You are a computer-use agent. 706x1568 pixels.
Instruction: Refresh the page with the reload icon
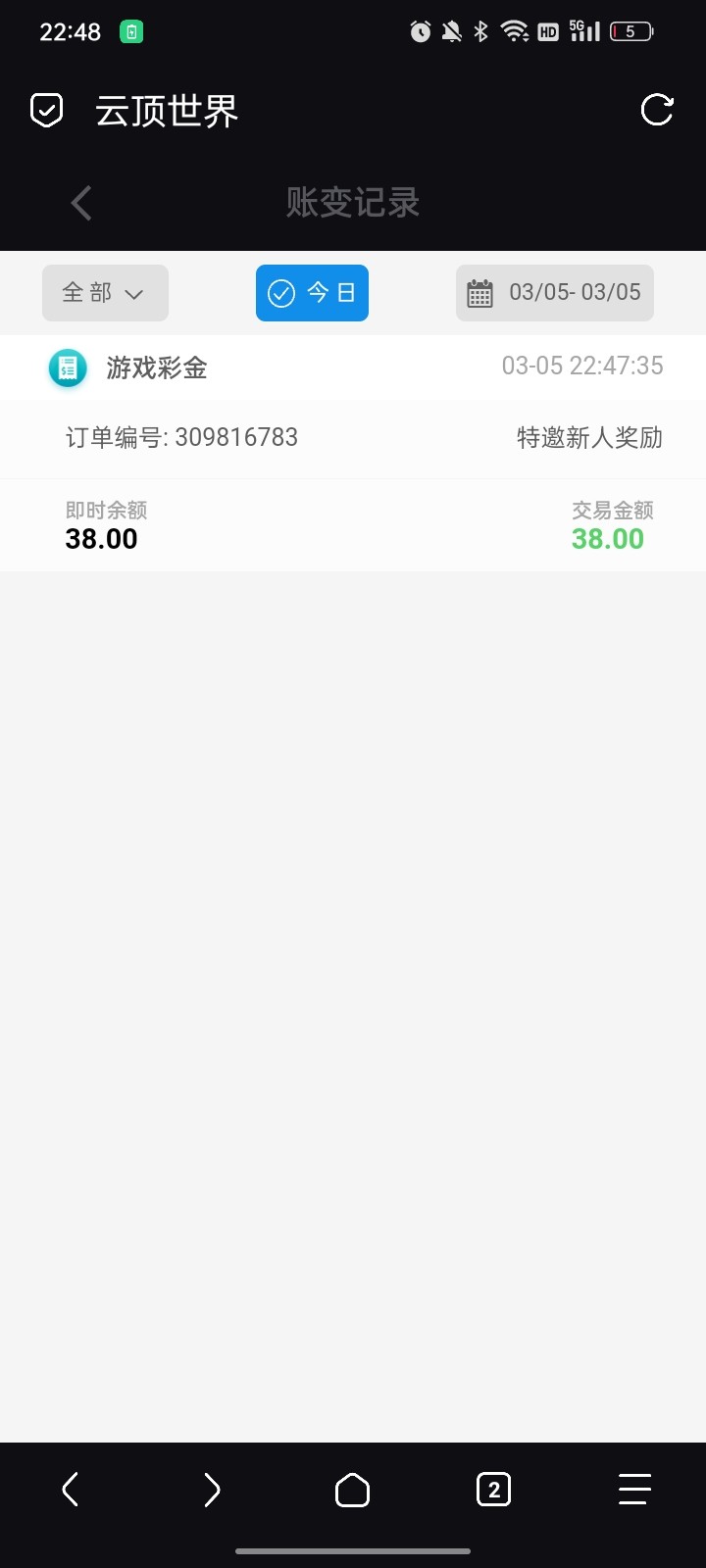[x=657, y=110]
